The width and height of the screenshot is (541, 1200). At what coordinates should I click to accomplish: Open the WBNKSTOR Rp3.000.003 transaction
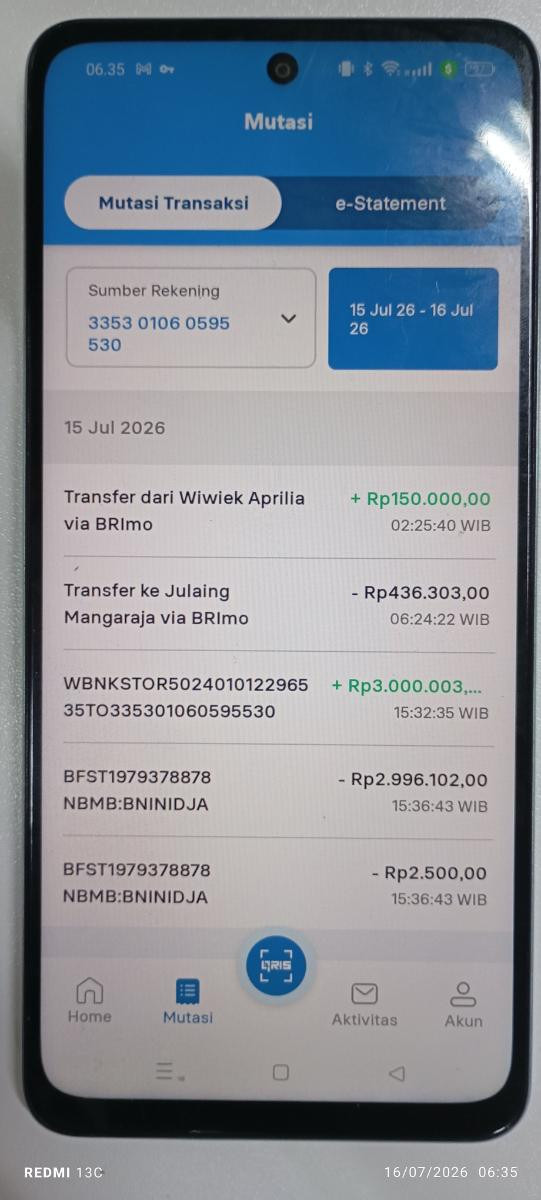coord(277,699)
